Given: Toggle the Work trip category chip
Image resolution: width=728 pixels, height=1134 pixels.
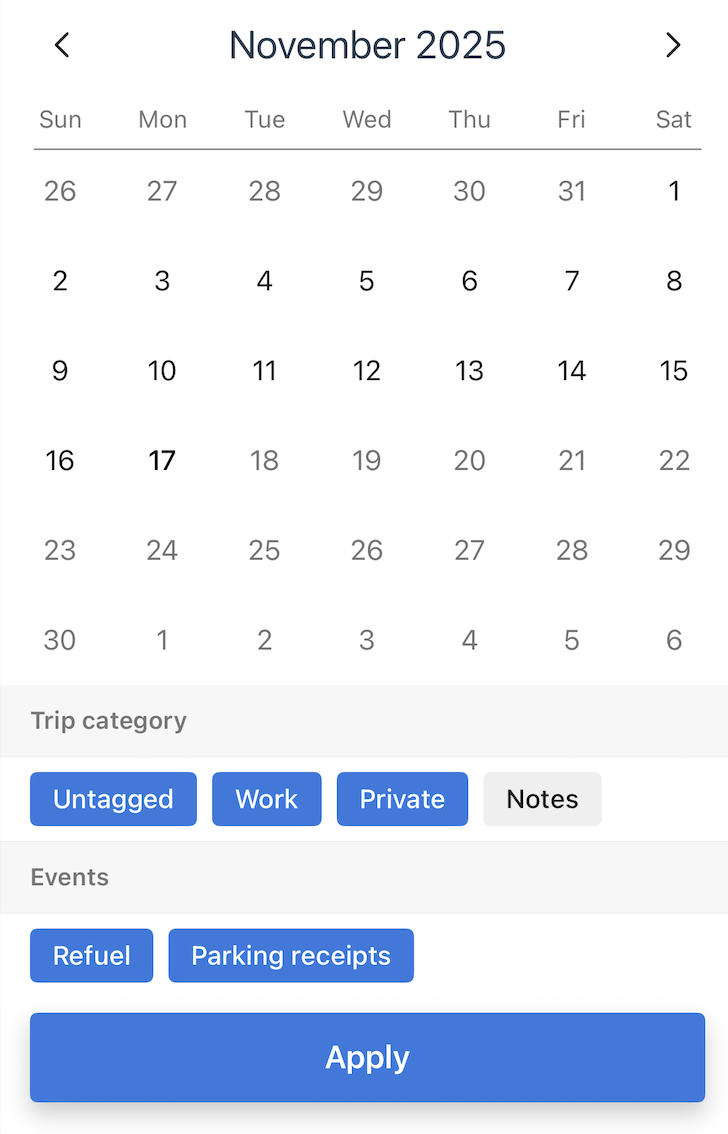Looking at the screenshot, I should pyautogui.click(x=267, y=799).
